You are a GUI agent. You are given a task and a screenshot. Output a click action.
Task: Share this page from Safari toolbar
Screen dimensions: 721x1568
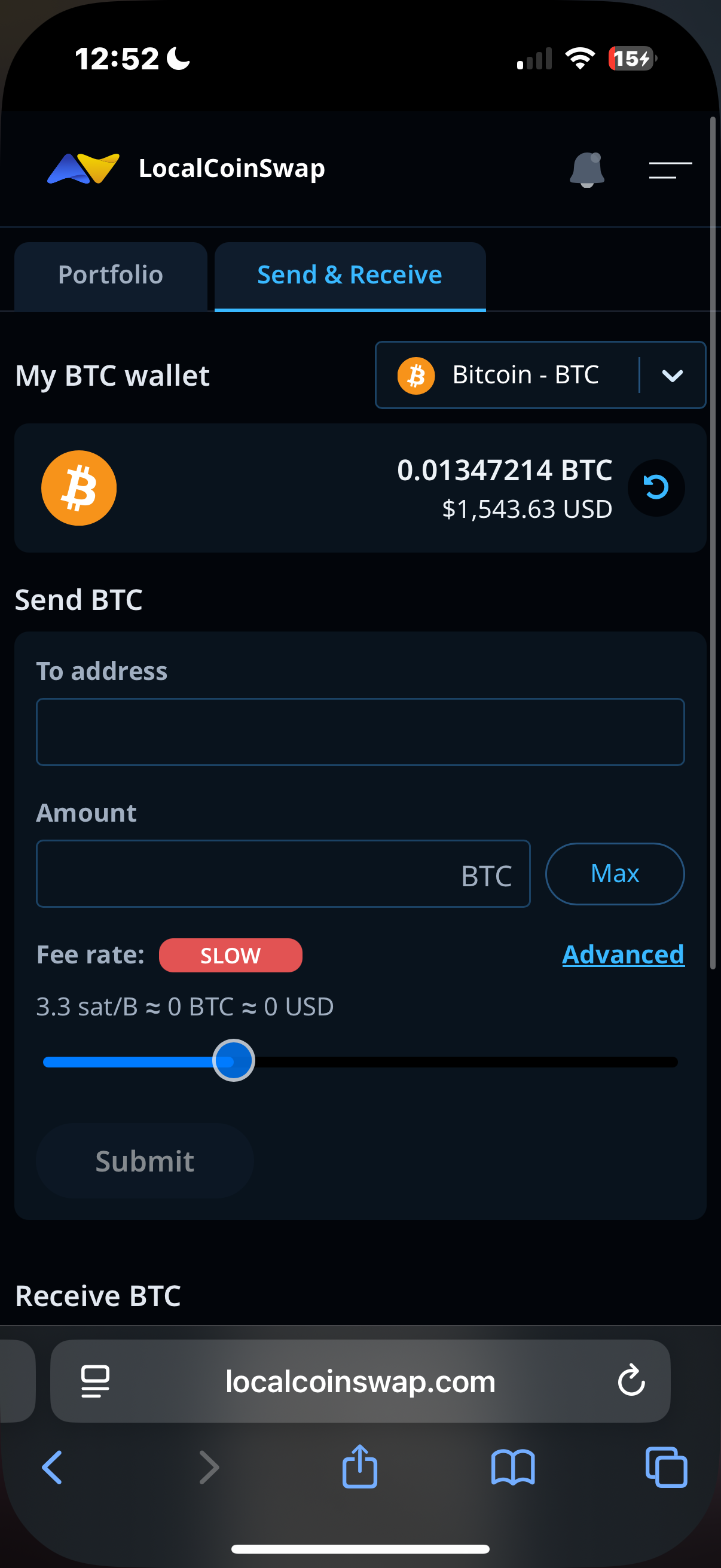tap(359, 1466)
